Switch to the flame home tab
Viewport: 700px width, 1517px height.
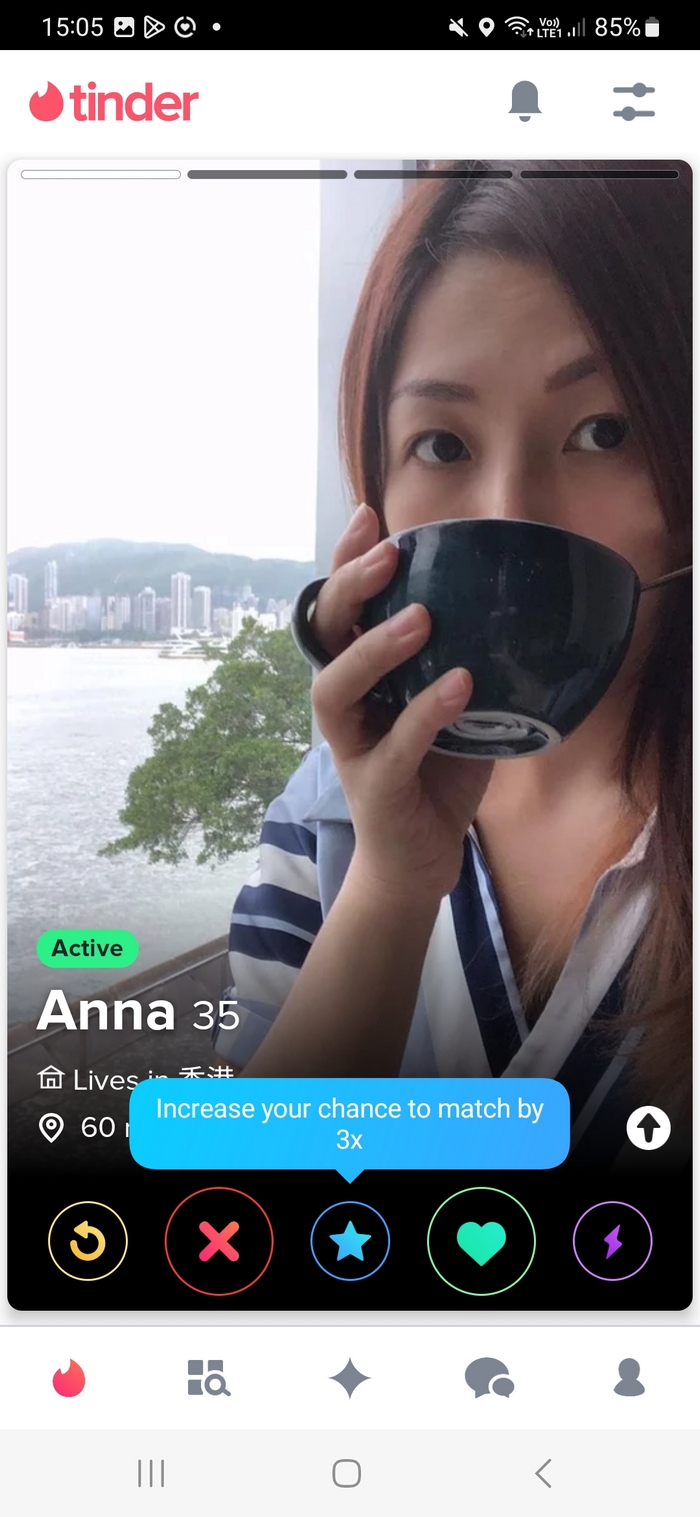pyautogui.click(x=69, y=1378)
